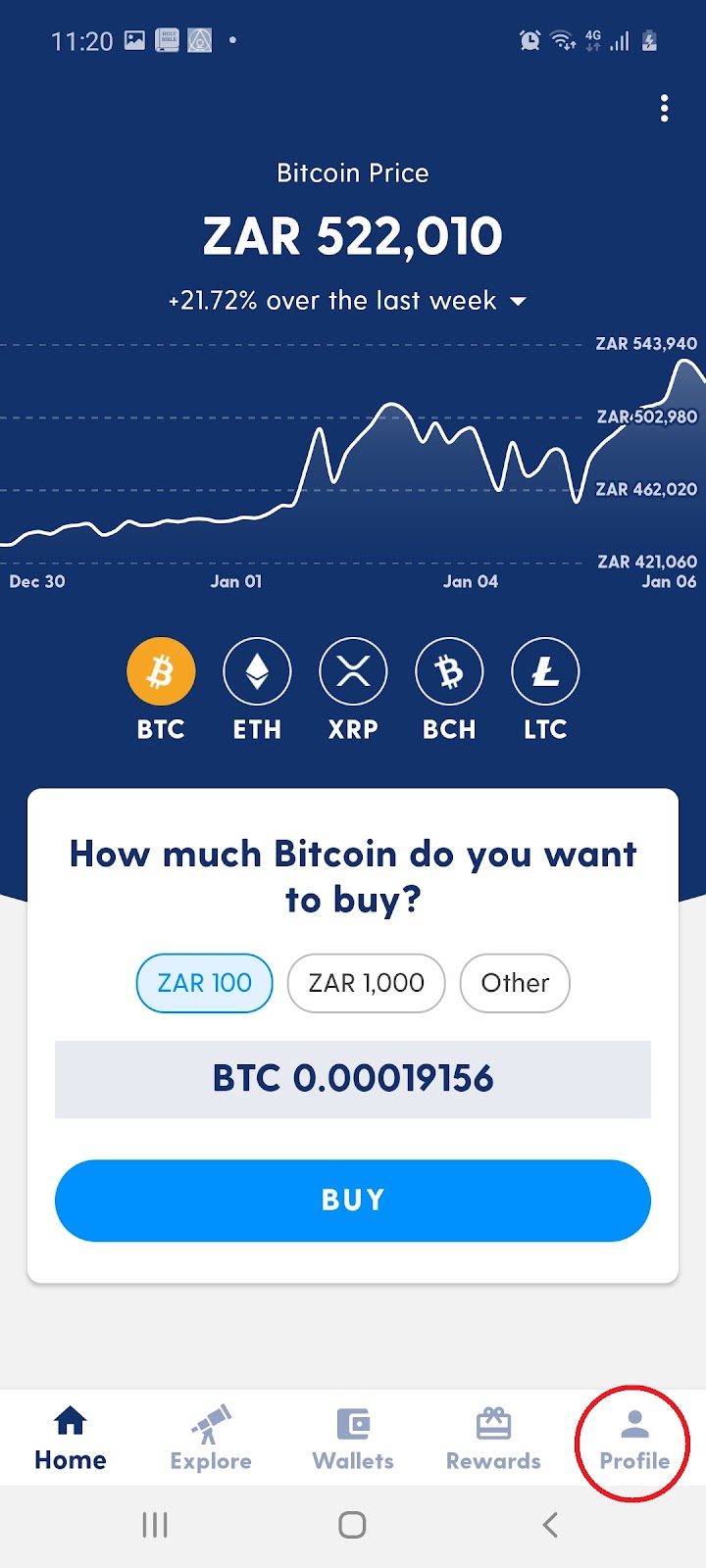Choose Other to set a custom amount
706x1568 pixels.
click(x=515, y=983)
